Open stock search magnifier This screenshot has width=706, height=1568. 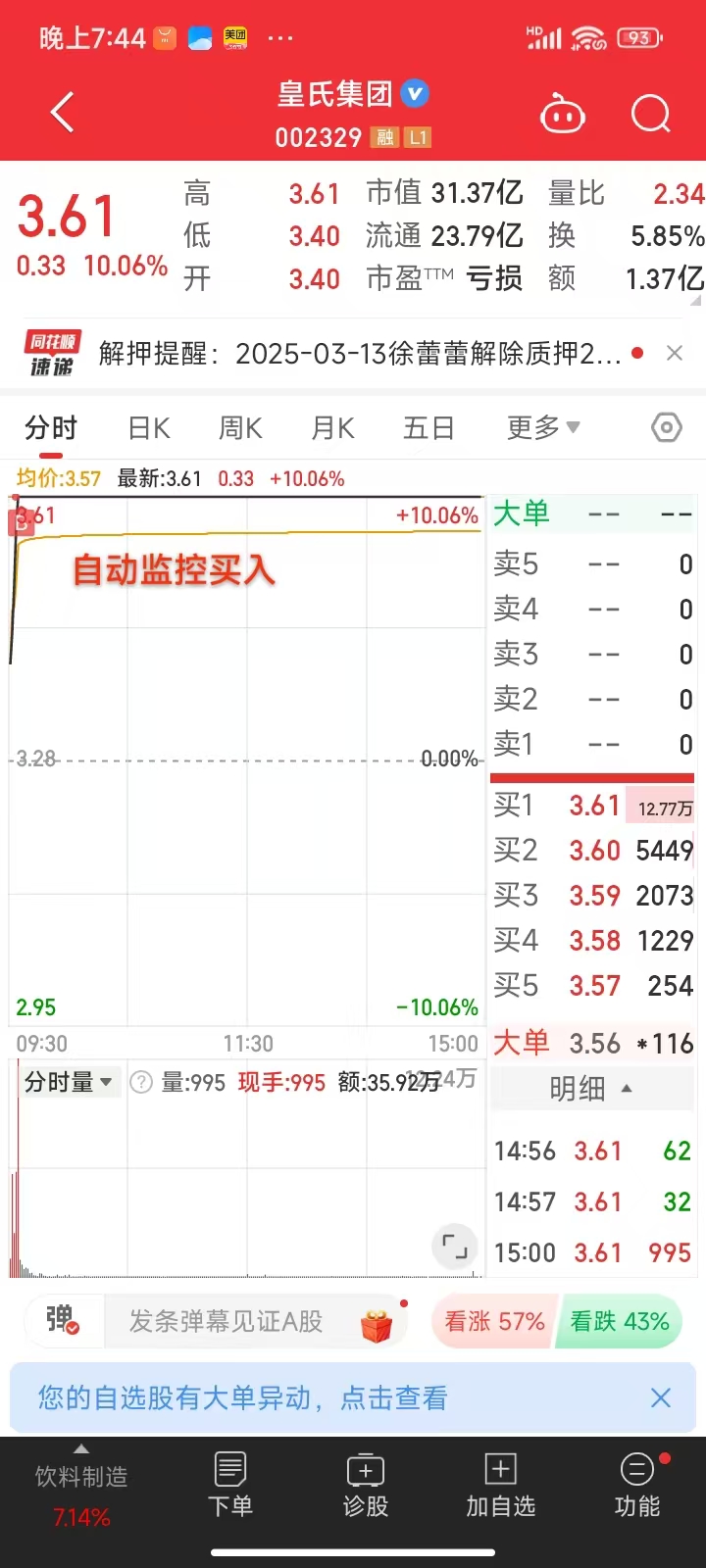click(x=650, y=115)
